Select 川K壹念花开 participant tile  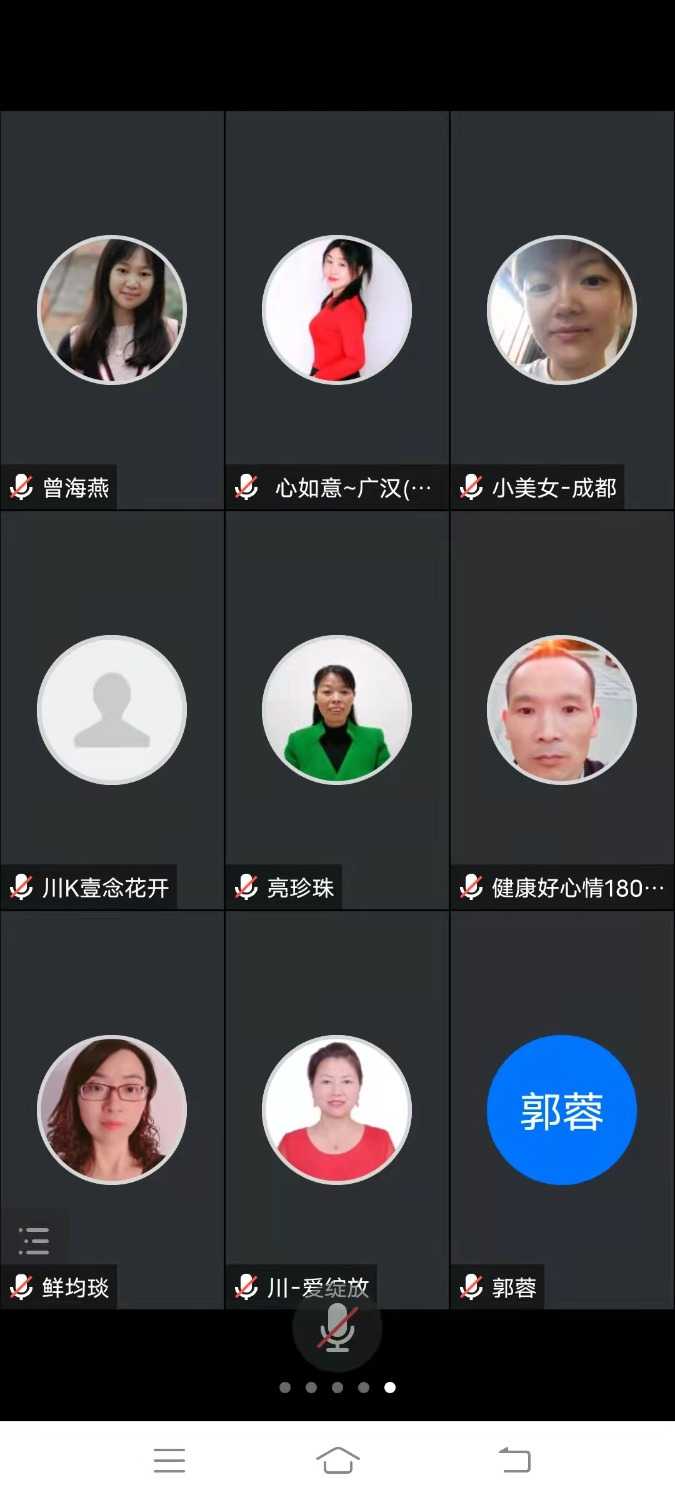[x=112, y=710]
